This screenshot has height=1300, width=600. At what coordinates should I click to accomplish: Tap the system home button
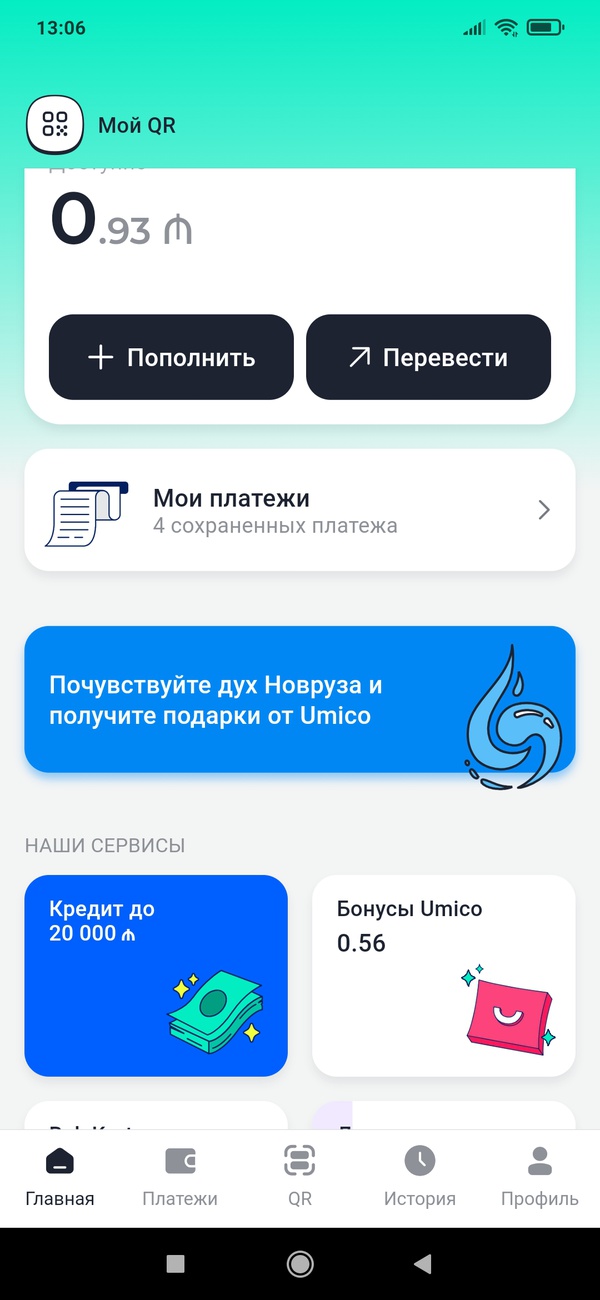pyautogui.click(x=300, y=1264)
